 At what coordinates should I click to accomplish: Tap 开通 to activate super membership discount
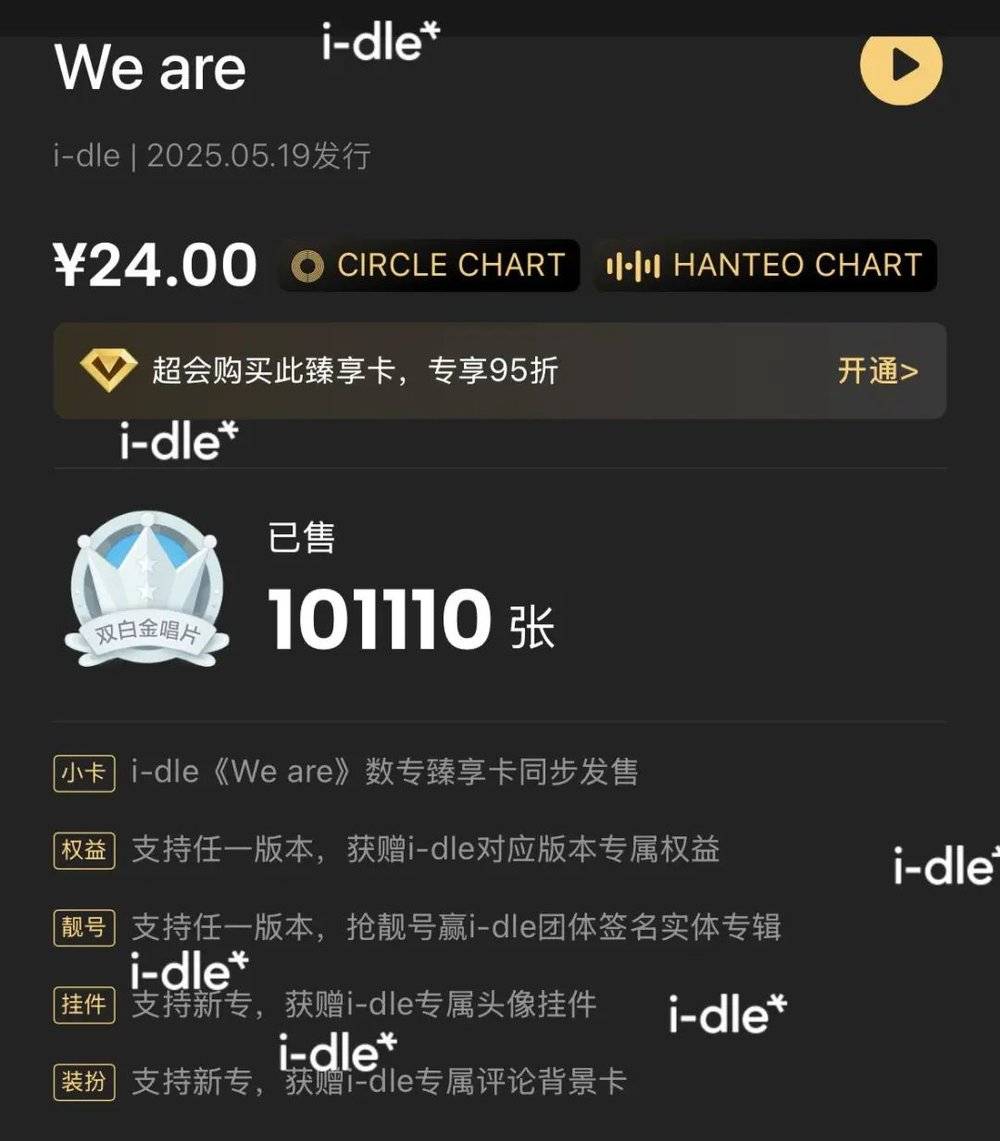877,371
